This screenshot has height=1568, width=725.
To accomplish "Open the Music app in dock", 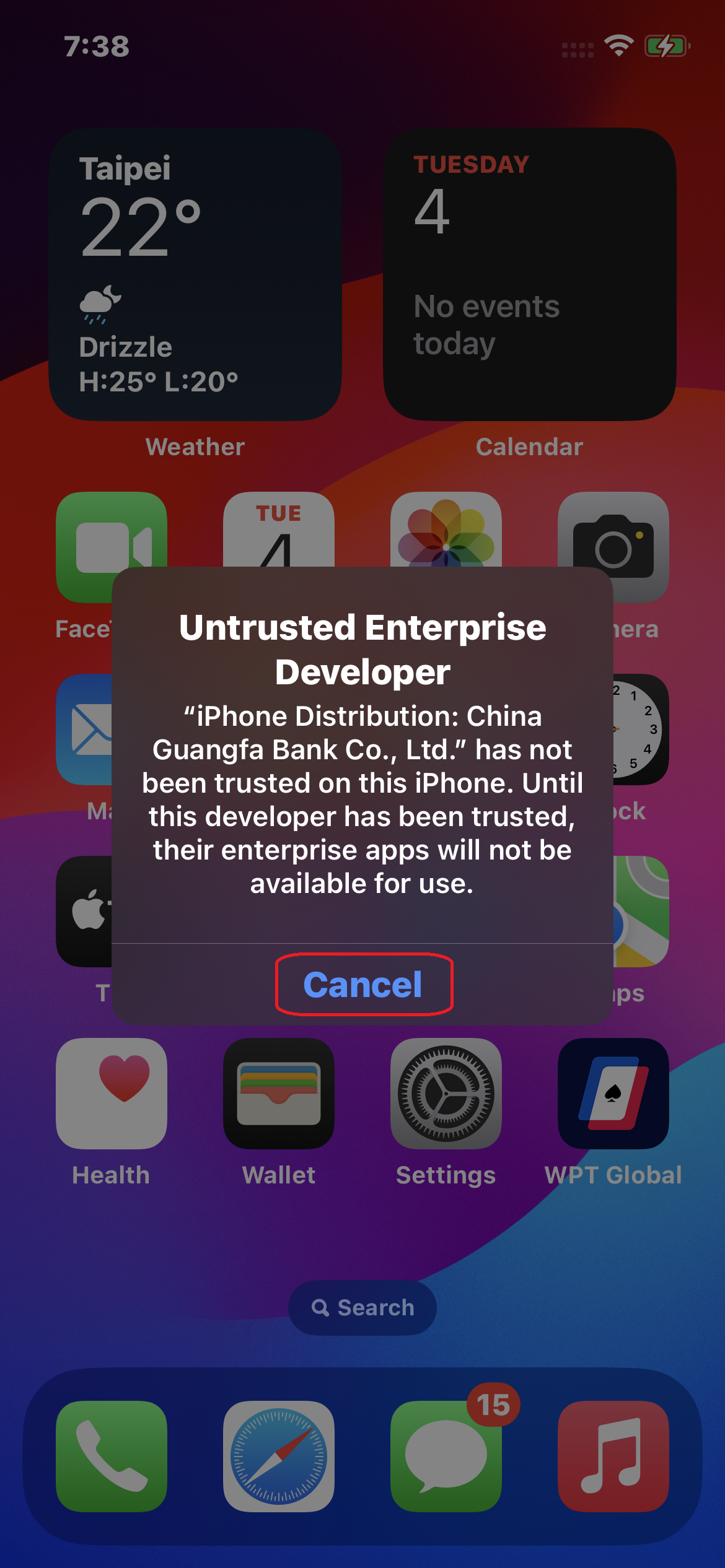I will [x=613, y=1456].
